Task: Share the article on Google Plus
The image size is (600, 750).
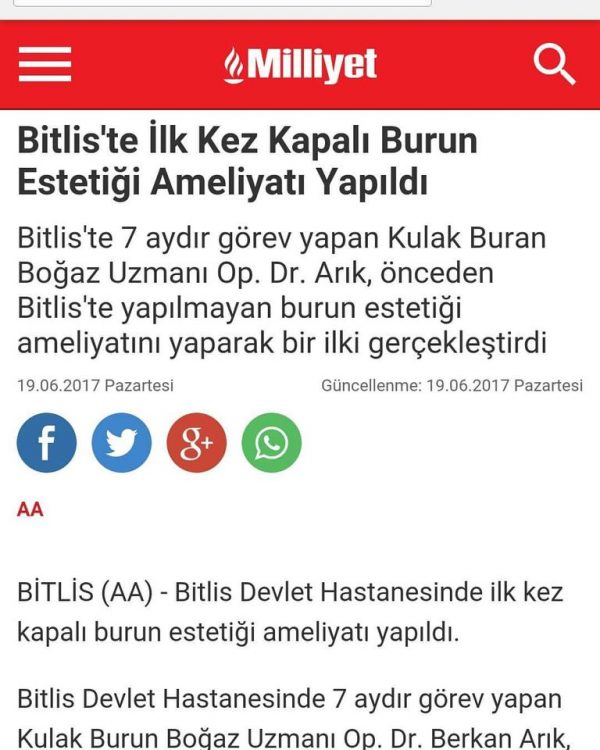Action: click(196, 443)
